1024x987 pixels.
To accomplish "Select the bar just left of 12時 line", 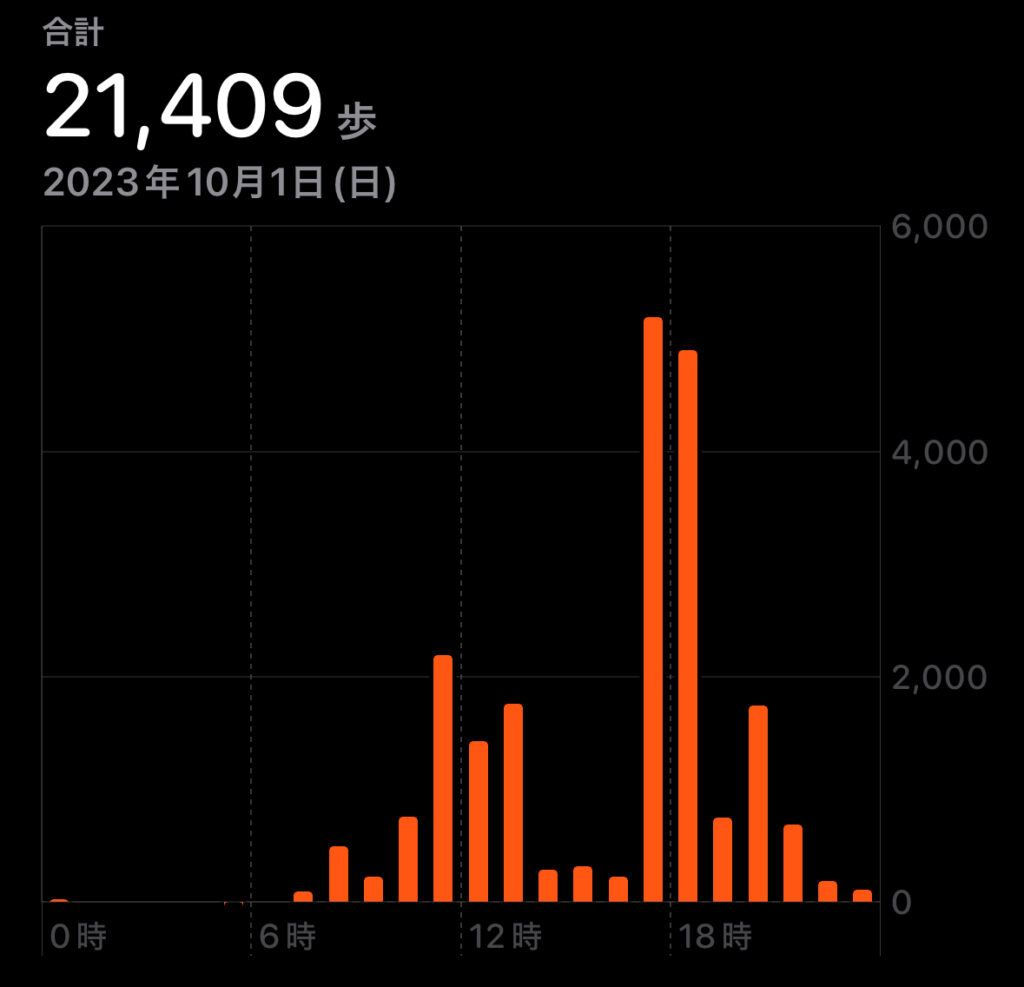I will click(442, 778).
